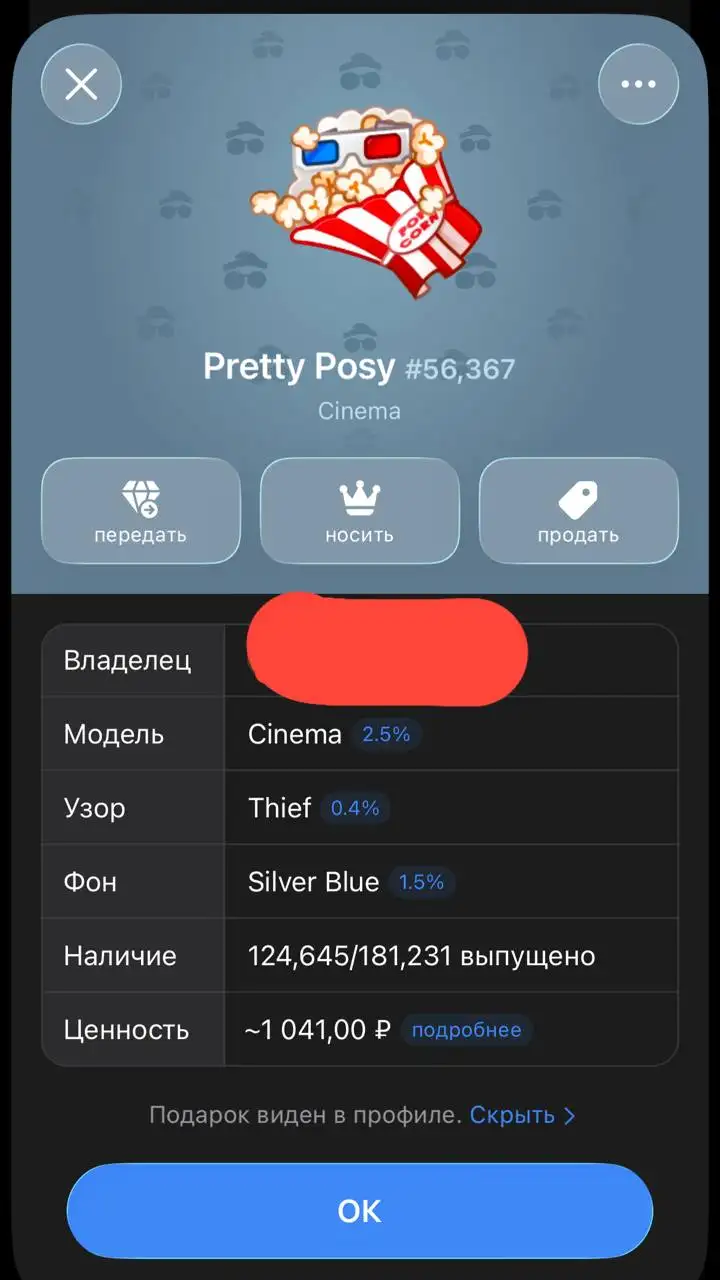This screenshot has height=1280, width=720.
Task: Close the gift card with the X icon
Action: click(x=81, y=84)
